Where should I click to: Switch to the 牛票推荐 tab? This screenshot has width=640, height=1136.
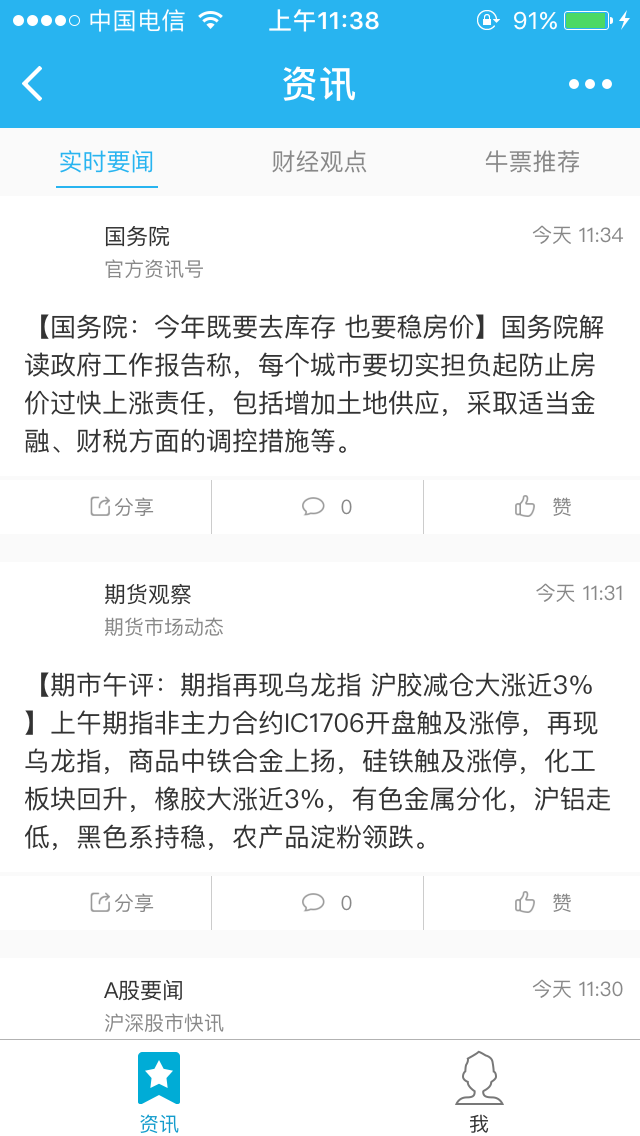pyautogui.click(x=532, y=162)
